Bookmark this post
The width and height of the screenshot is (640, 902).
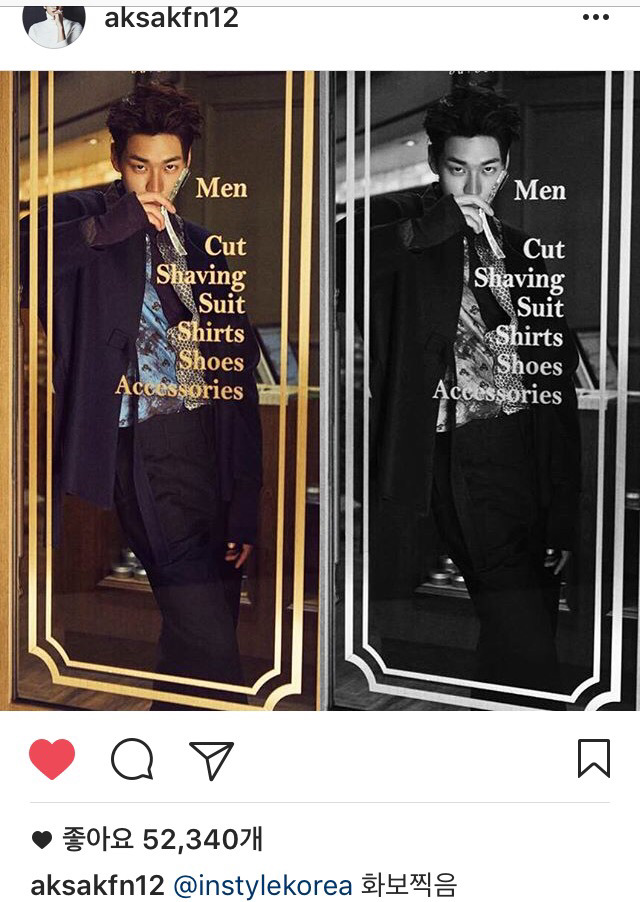pyautogui.click(x=594, y=758)
